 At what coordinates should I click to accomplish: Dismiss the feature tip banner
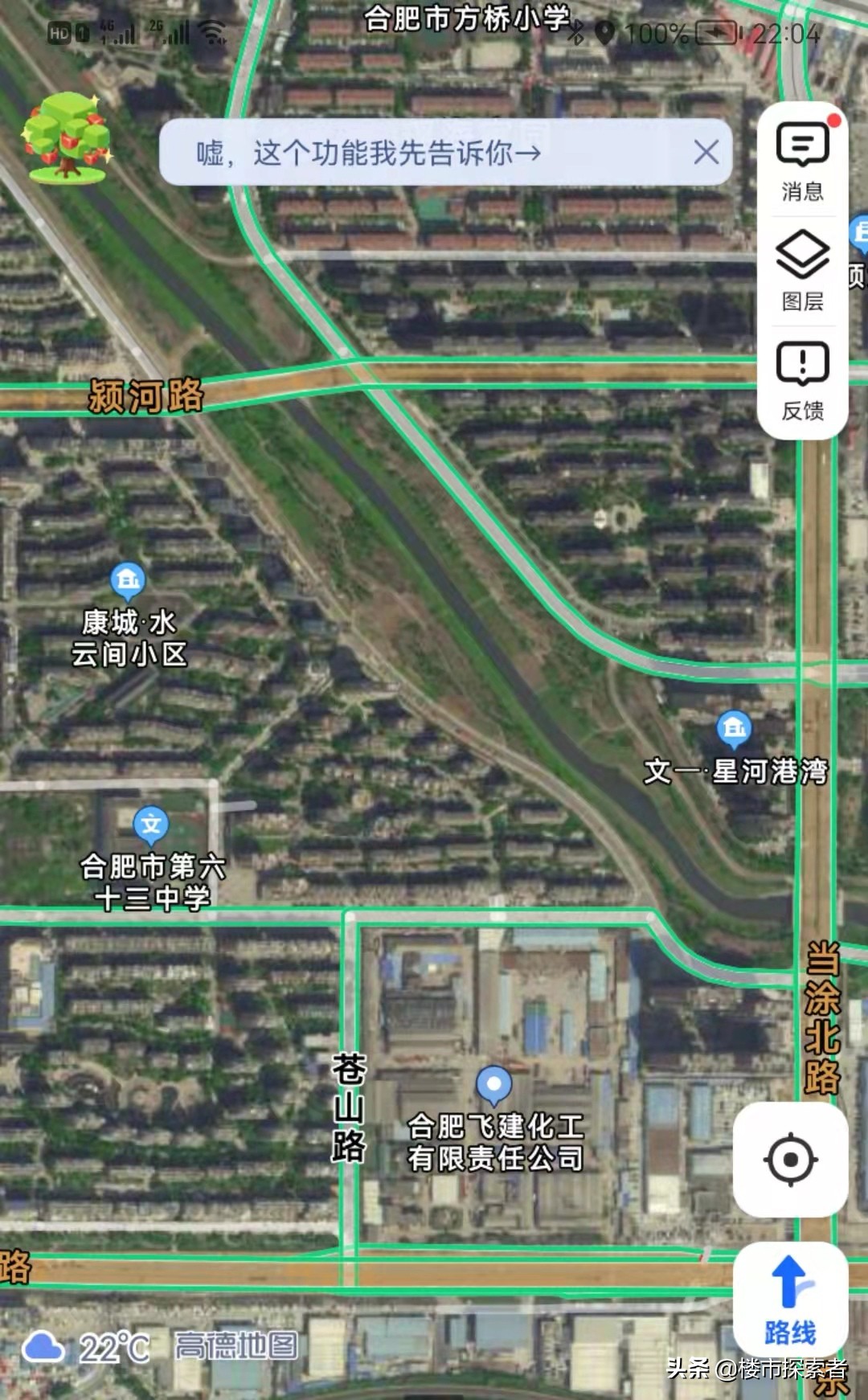706,152
